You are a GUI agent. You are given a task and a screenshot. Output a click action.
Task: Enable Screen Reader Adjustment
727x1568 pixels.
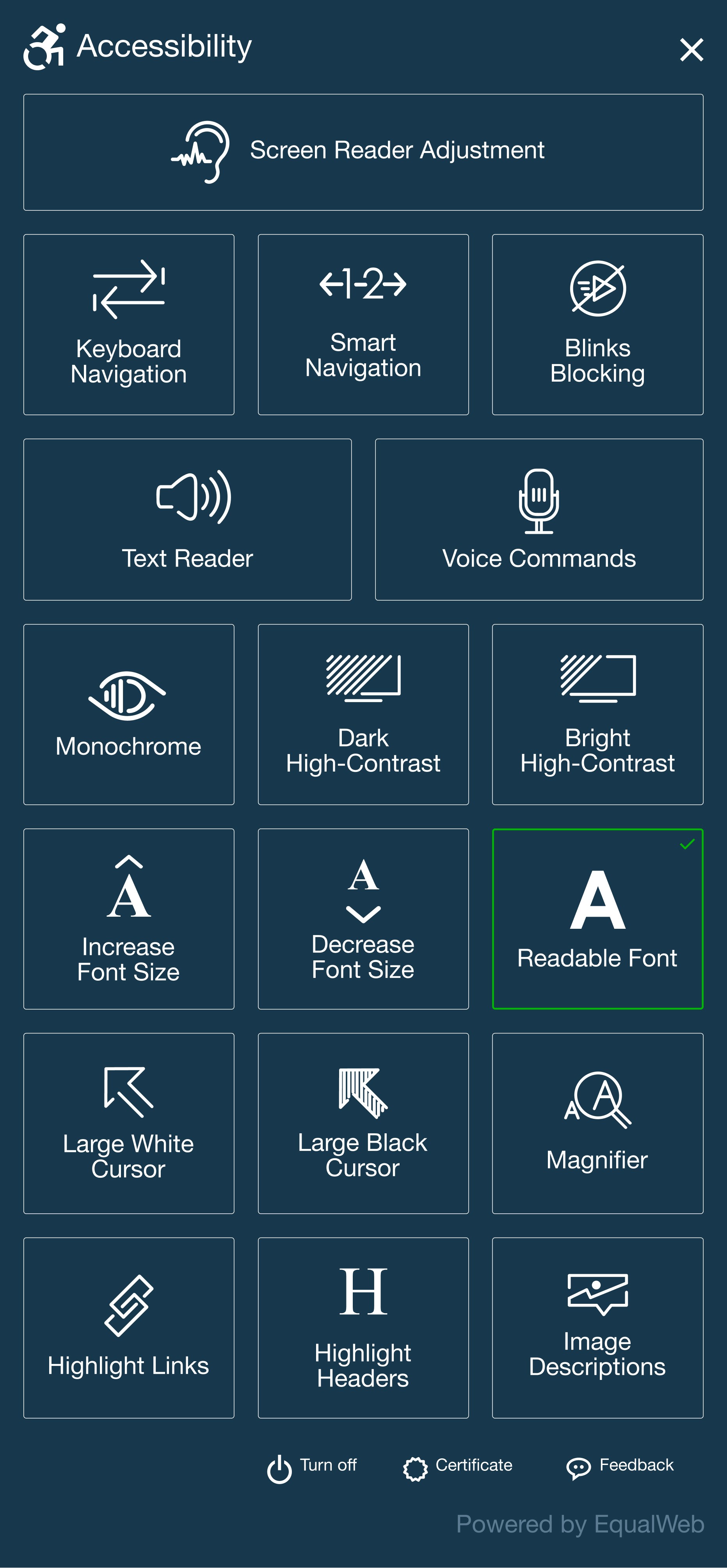click(x=364, y=152)
